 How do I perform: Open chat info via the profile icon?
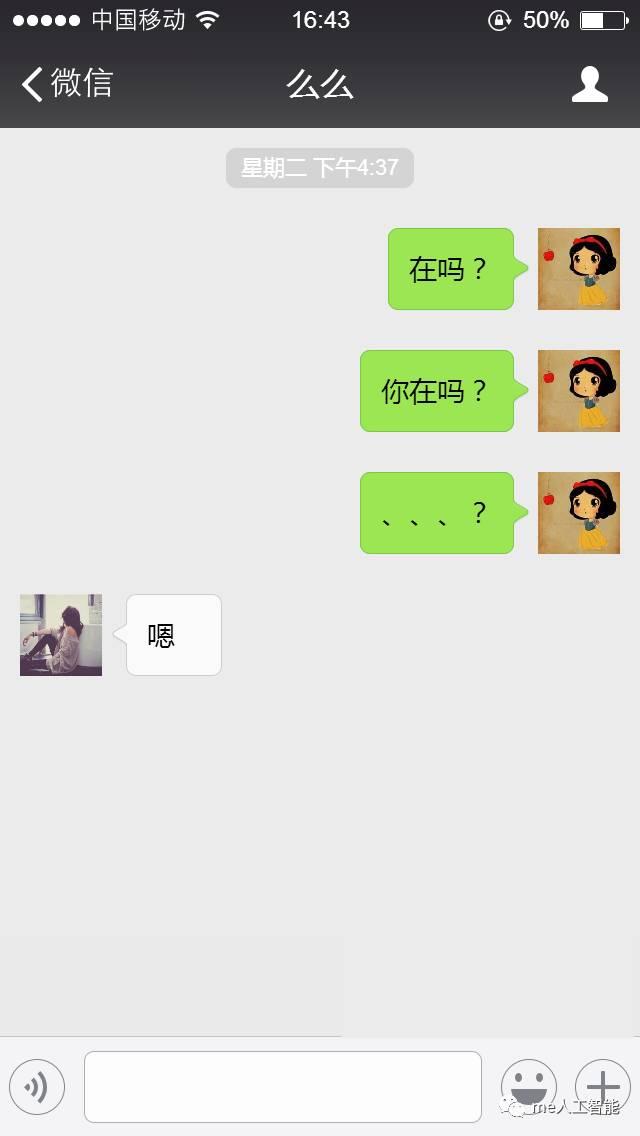(x=589, y=84)
